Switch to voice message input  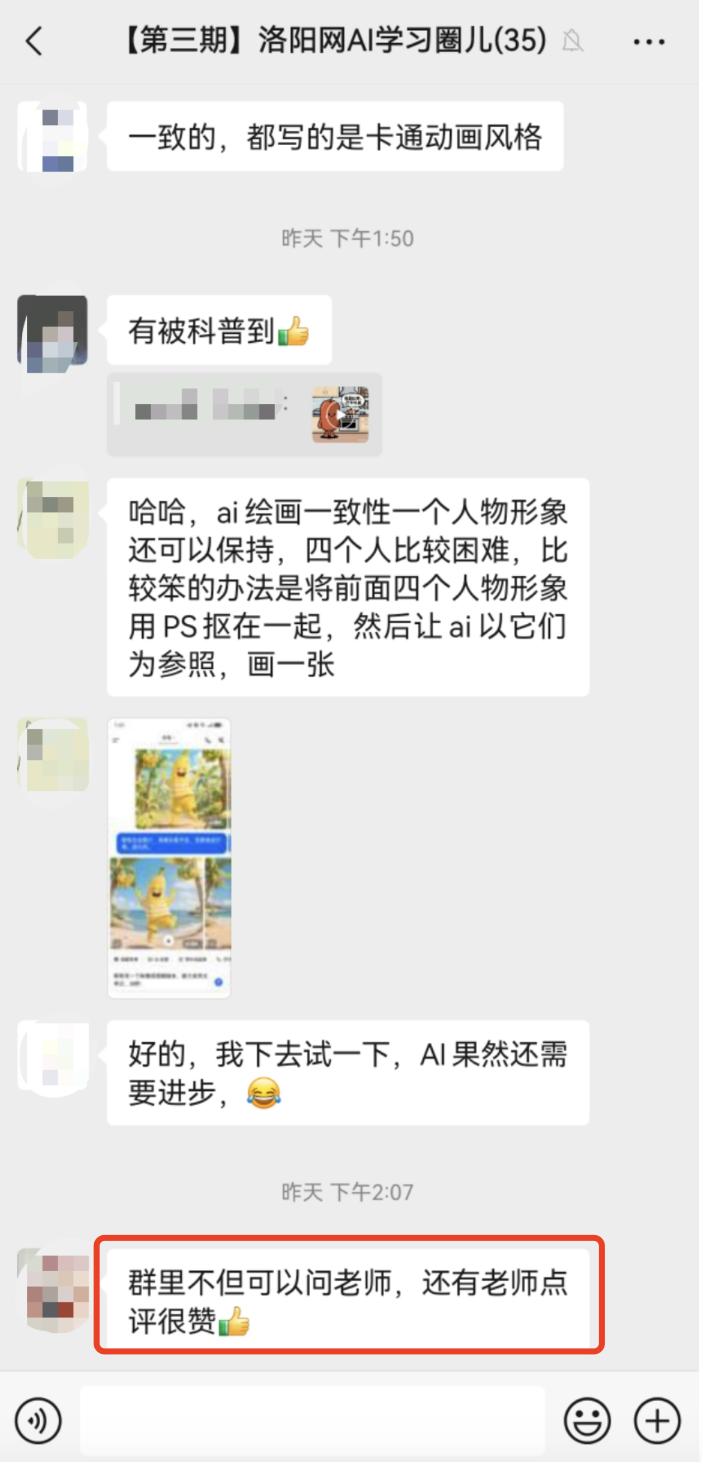click(38, 1420)
